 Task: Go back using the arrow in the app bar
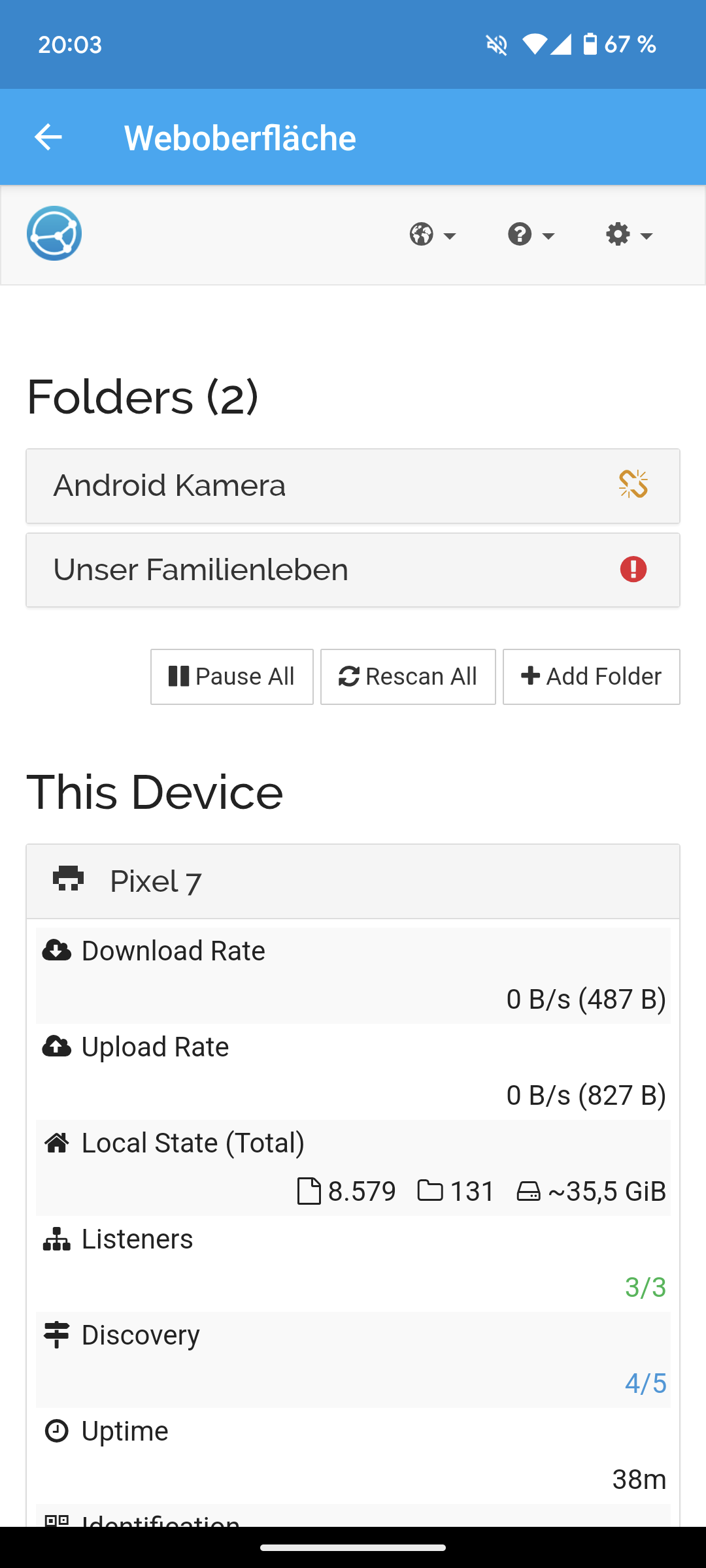48,137
